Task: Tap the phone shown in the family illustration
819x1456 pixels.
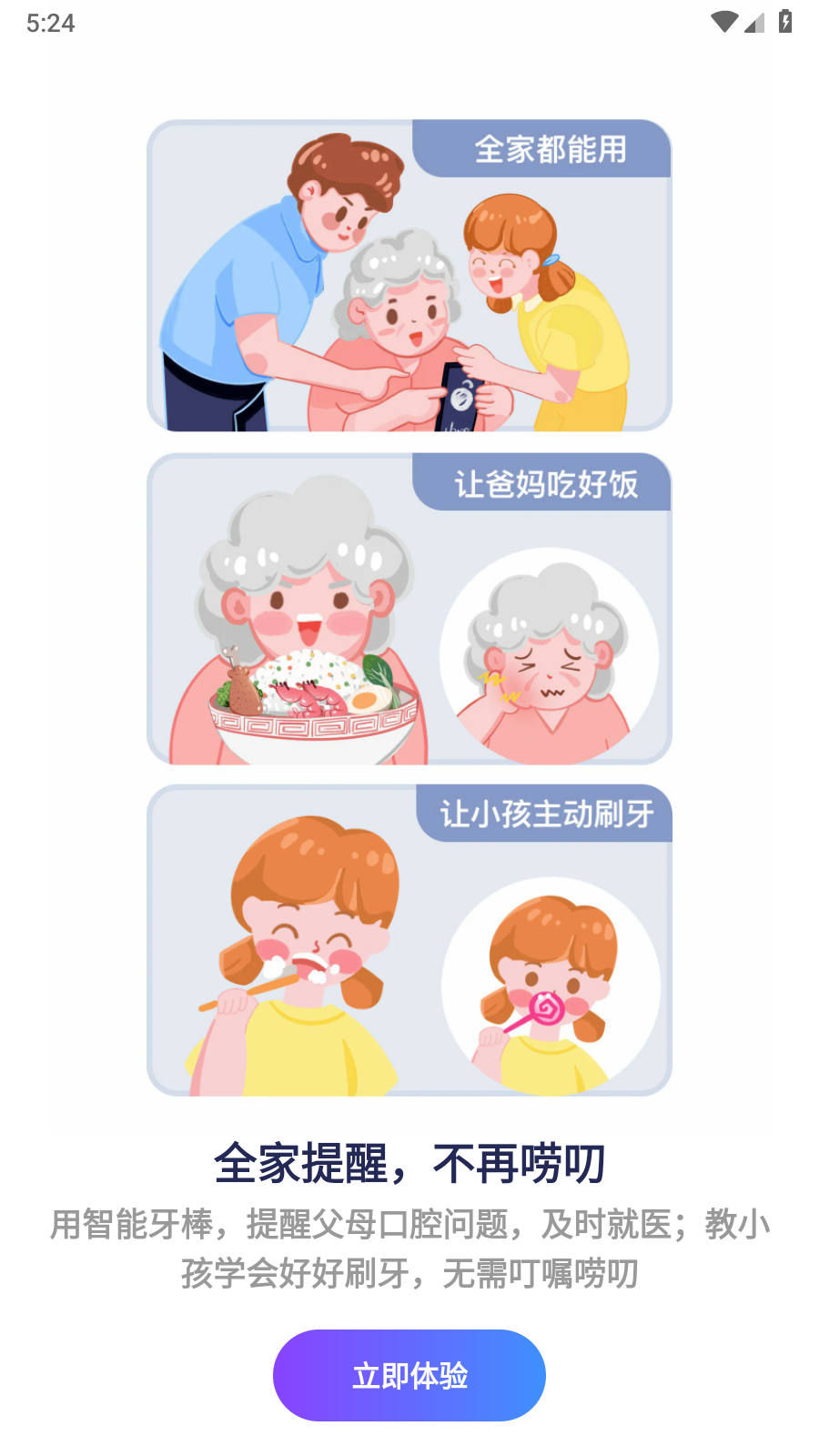Action: pos(460,393)
